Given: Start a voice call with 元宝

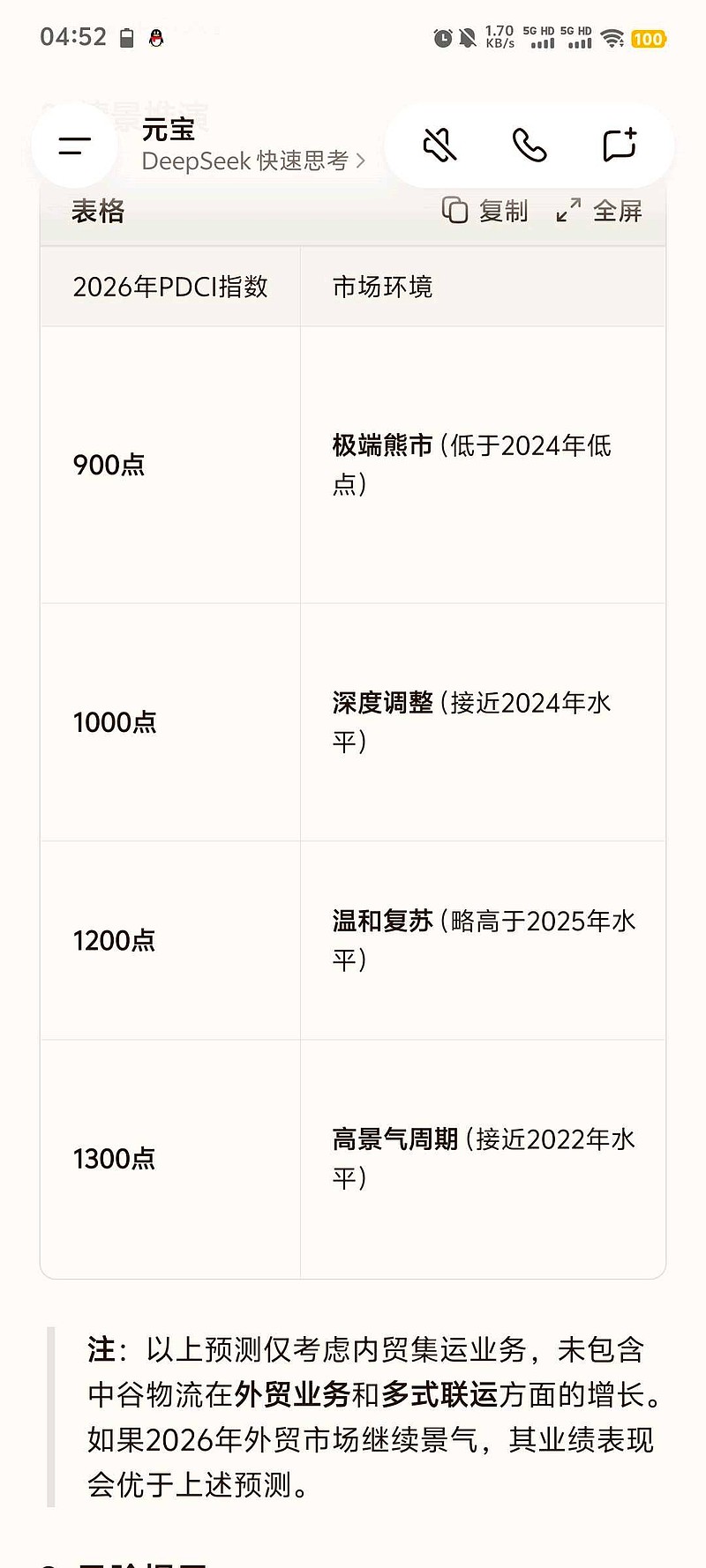Looking at the screenshot, I should pos(529,146).
